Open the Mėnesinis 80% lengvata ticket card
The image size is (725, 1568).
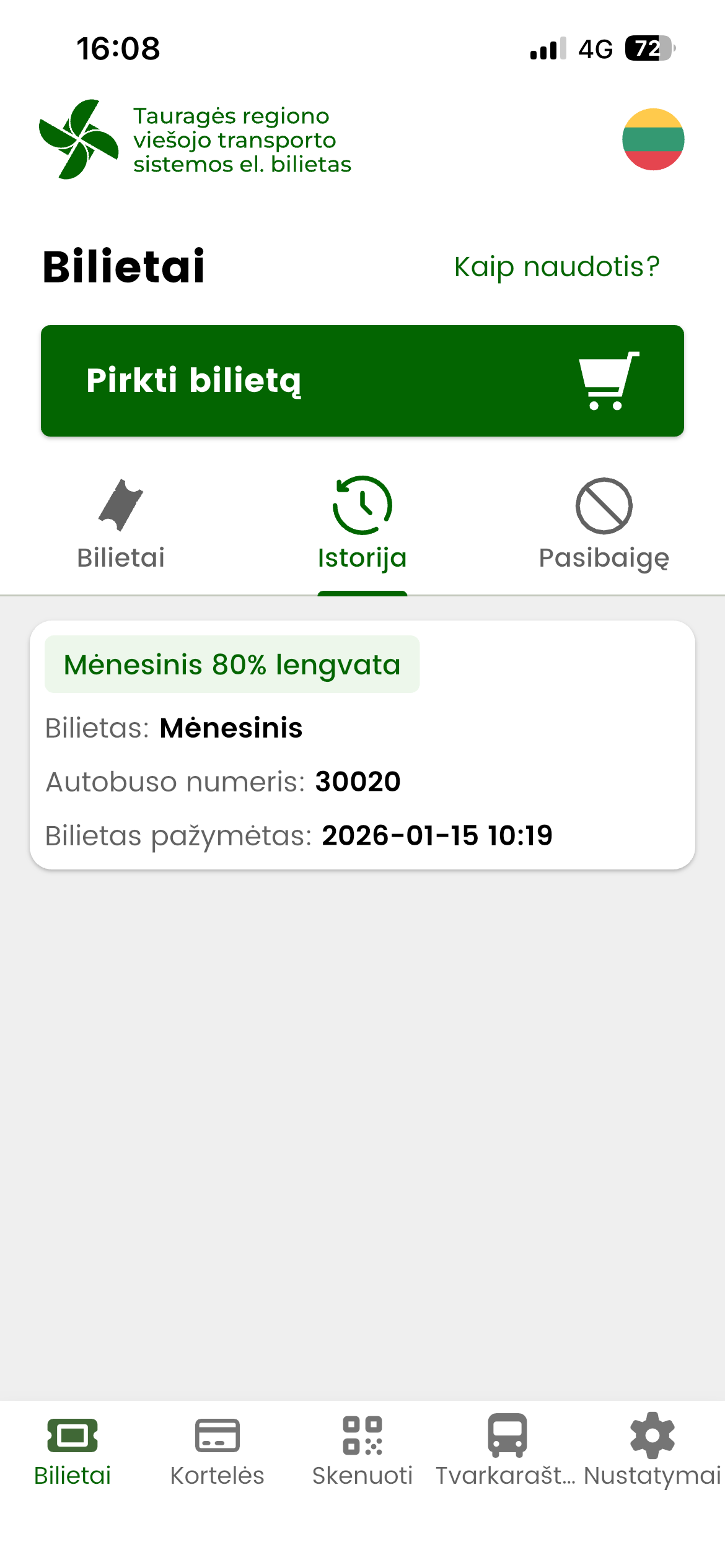pos(362,745)
